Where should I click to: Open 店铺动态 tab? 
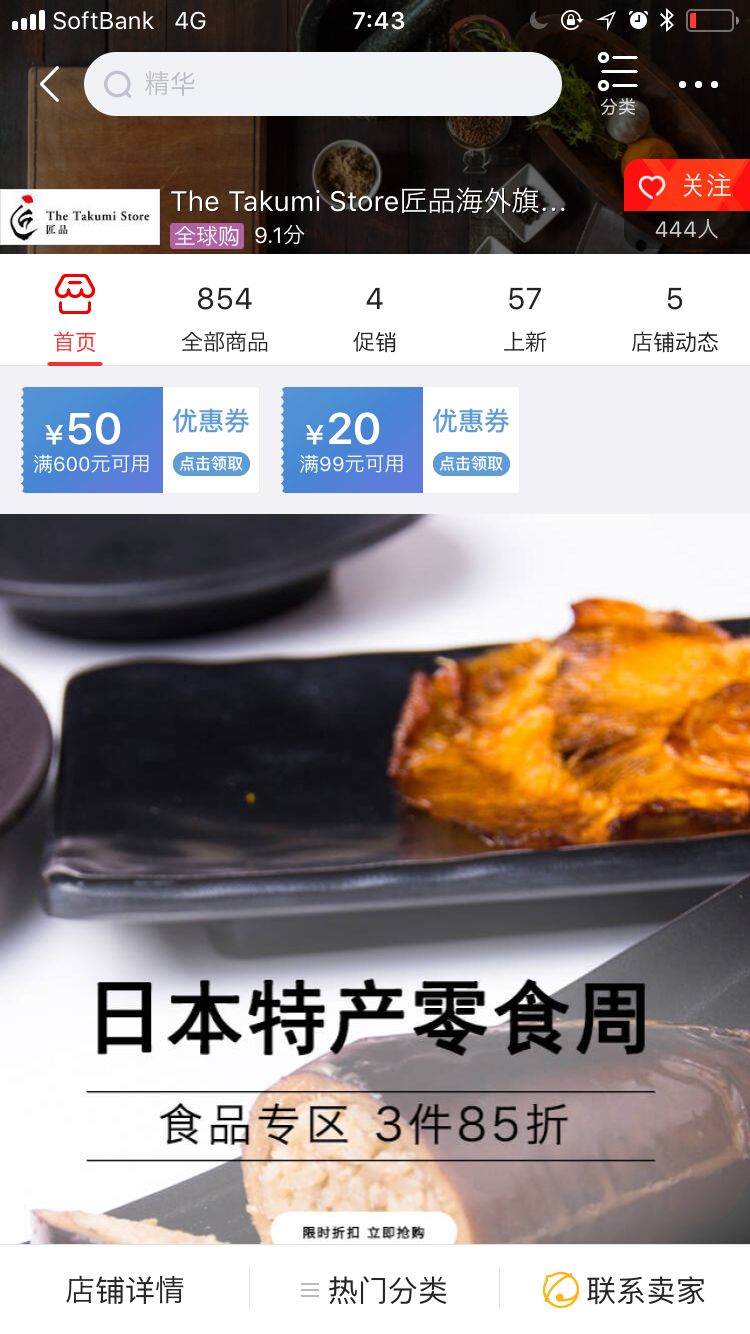(x=675, y=315)
